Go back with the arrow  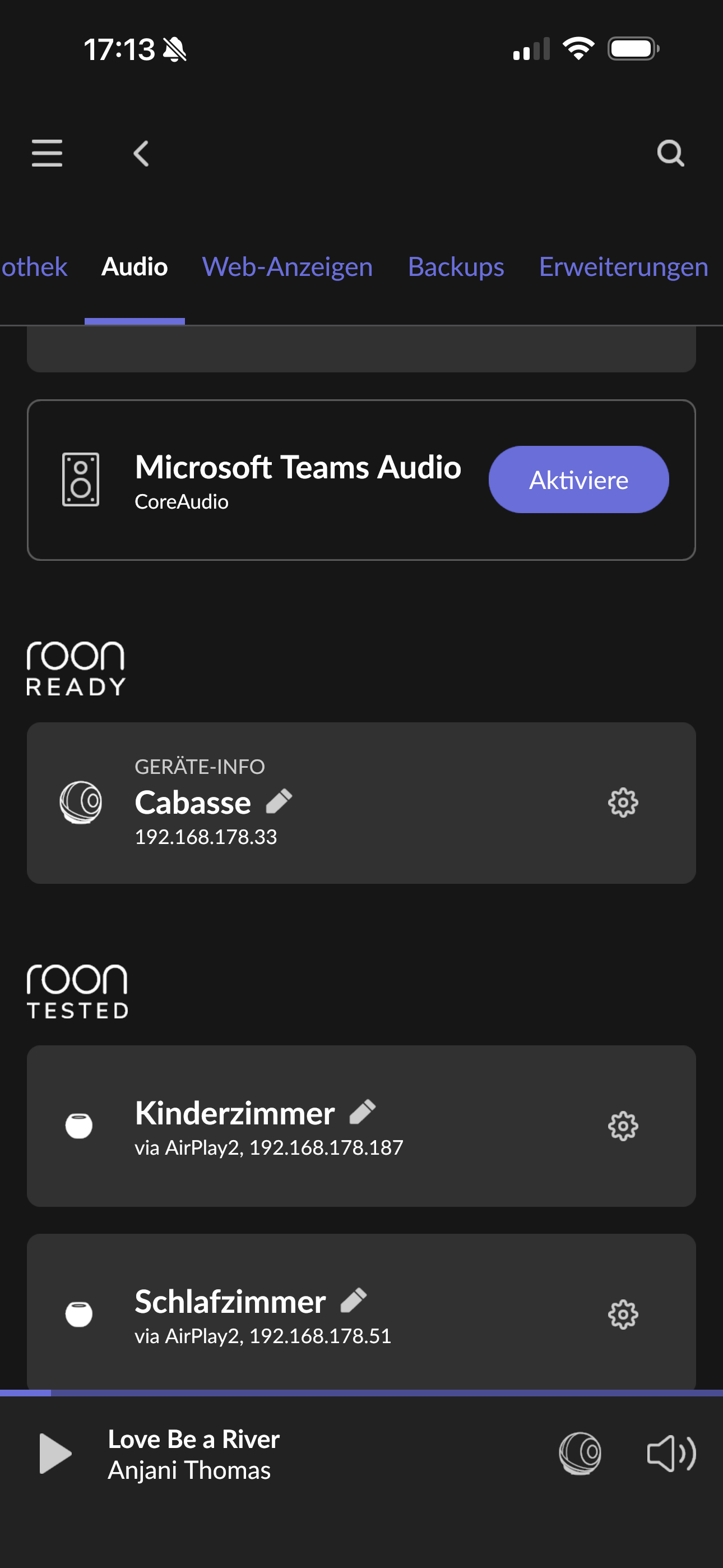tap(141, 154)
